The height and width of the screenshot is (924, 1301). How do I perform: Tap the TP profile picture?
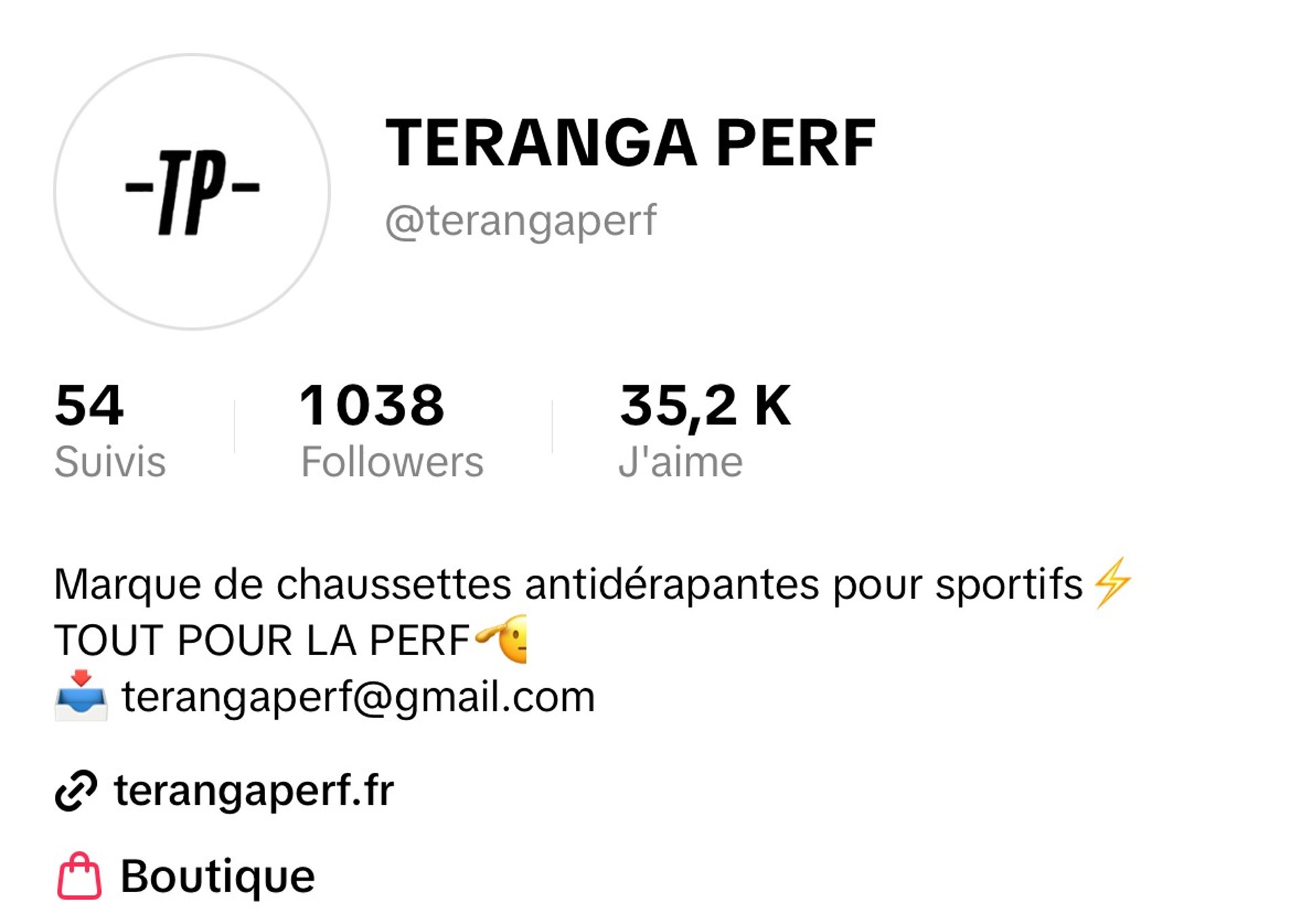tap(192, 192)
